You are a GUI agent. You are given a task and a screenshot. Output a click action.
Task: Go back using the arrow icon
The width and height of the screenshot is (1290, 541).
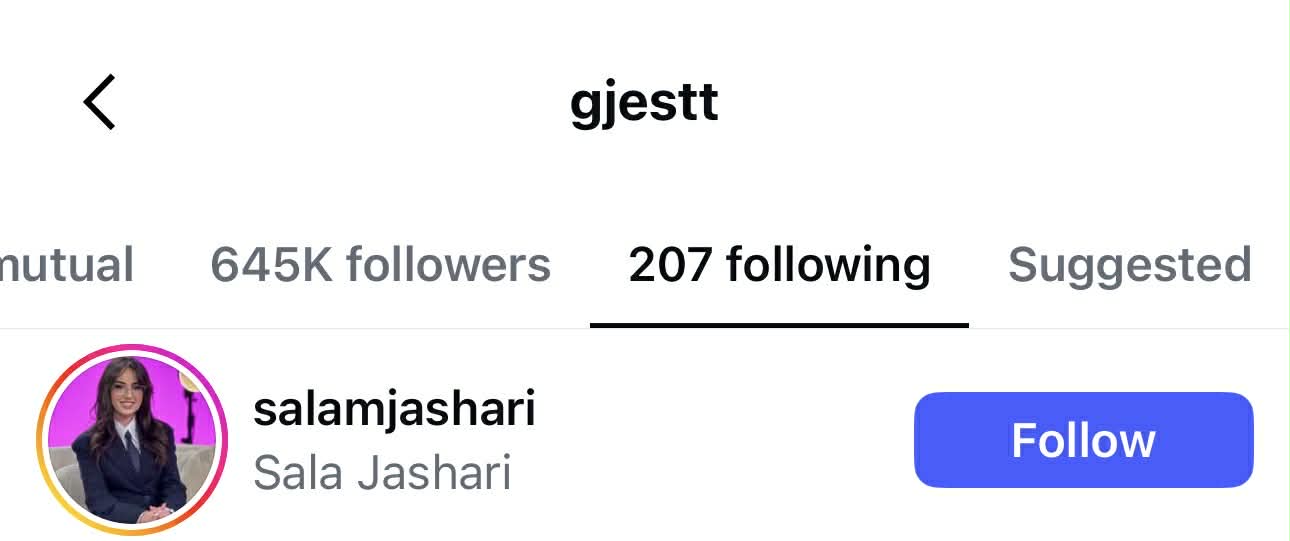coord(100,102)
